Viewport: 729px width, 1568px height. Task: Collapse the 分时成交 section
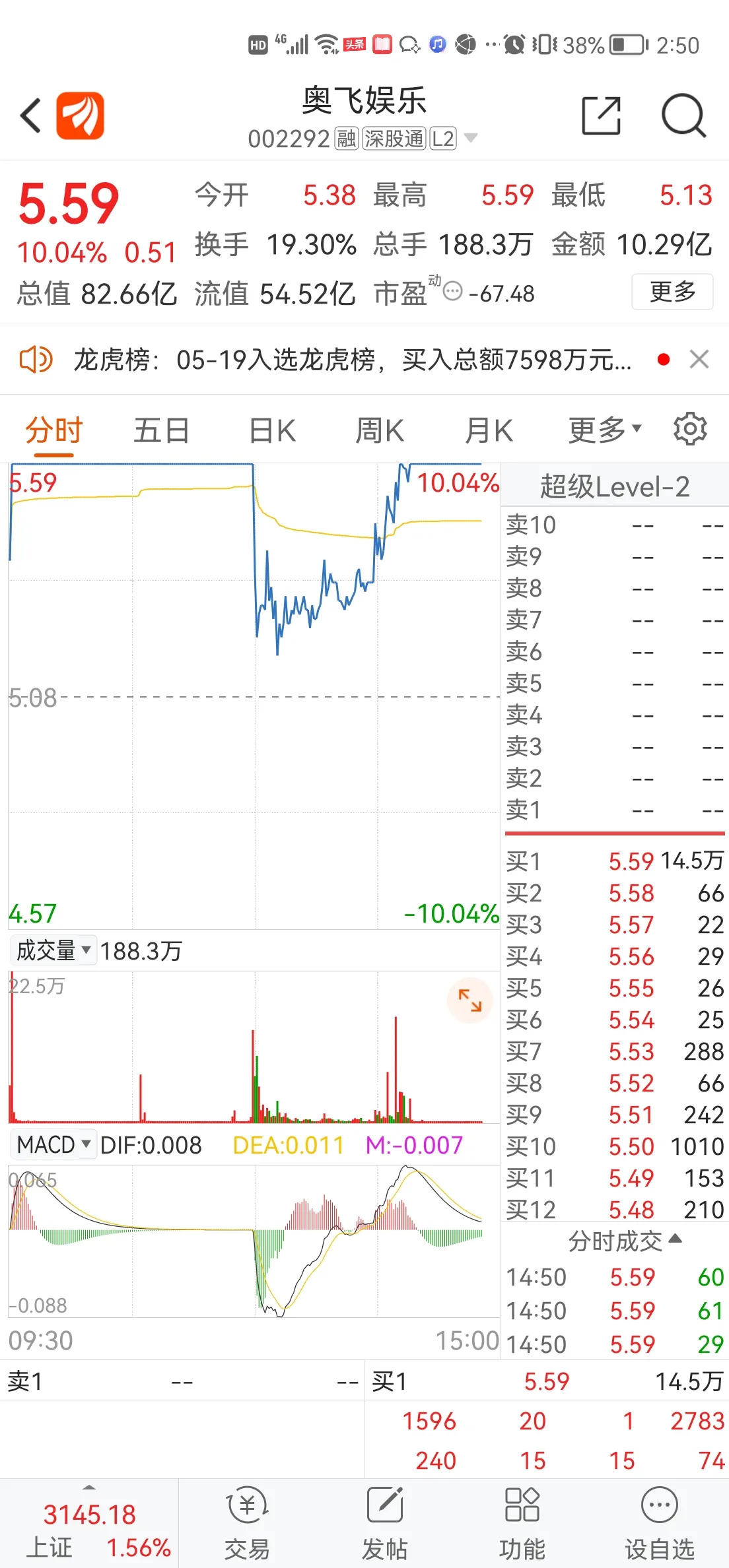[625, 1241]
